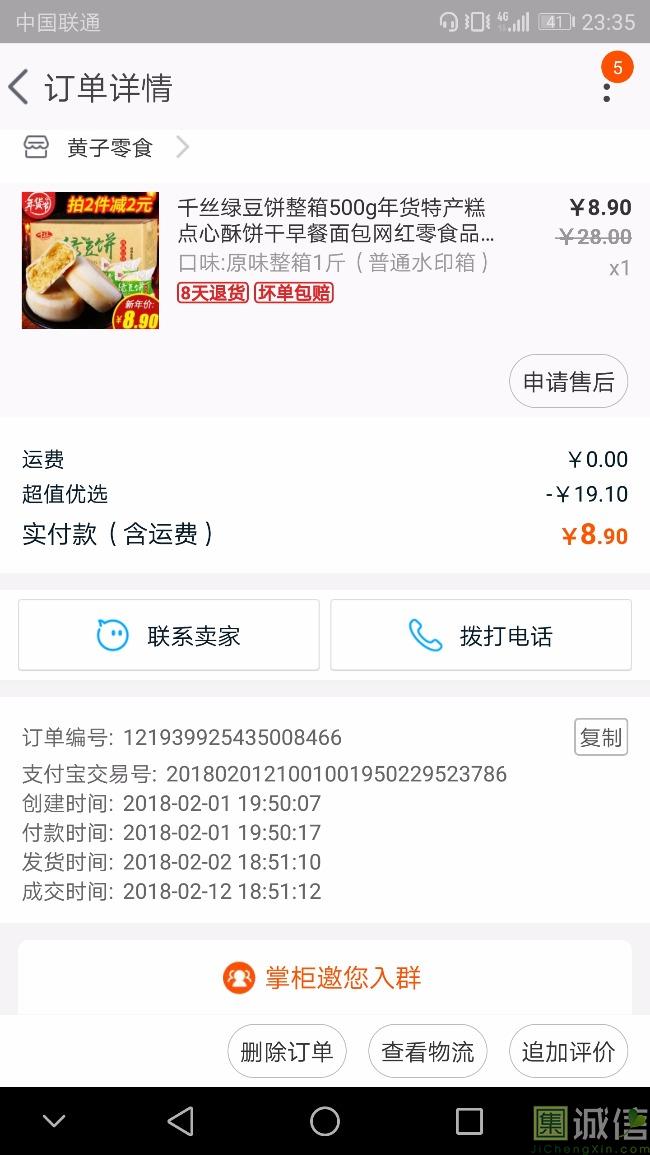Tap the system home button

pyautogui.click(x=325, y=1121)
